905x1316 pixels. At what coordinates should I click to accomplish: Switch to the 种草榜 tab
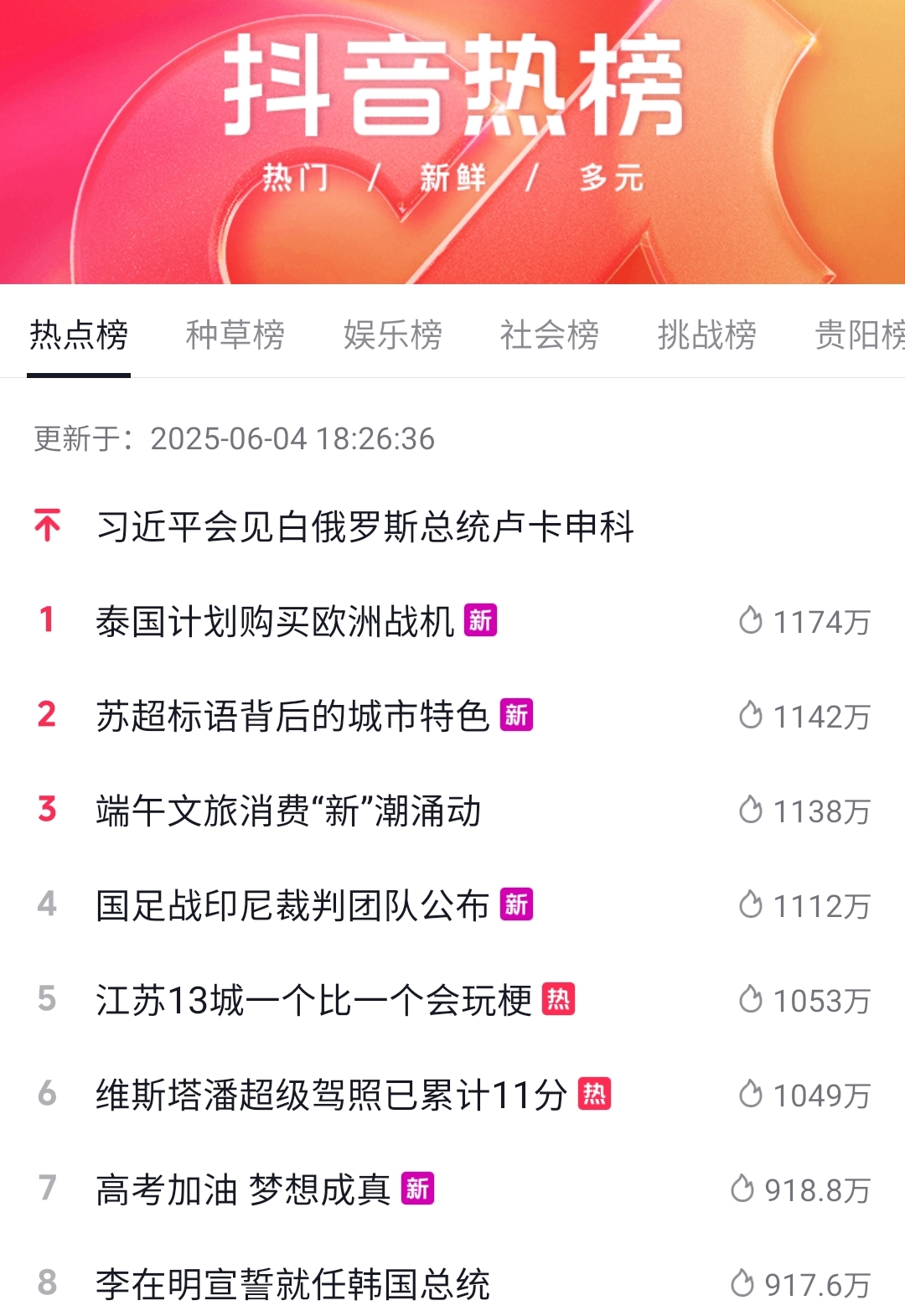235,334
